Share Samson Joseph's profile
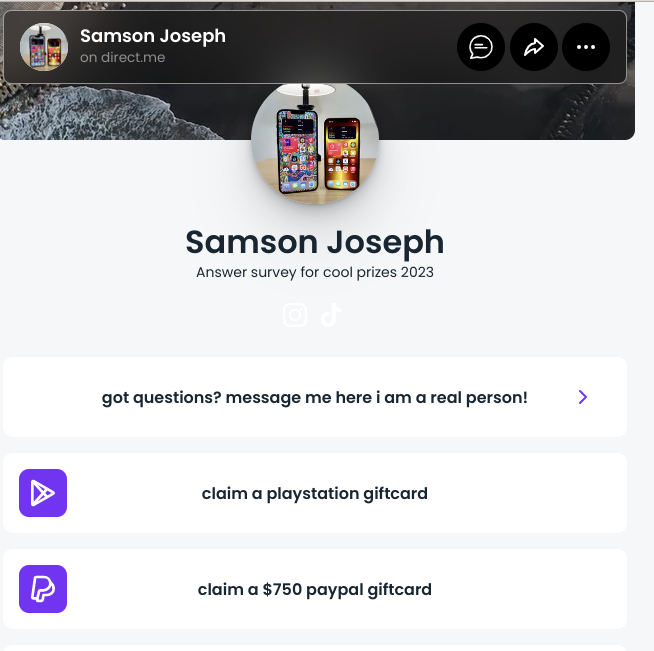This screenshot has width=654, height=651. pos(534,47)
